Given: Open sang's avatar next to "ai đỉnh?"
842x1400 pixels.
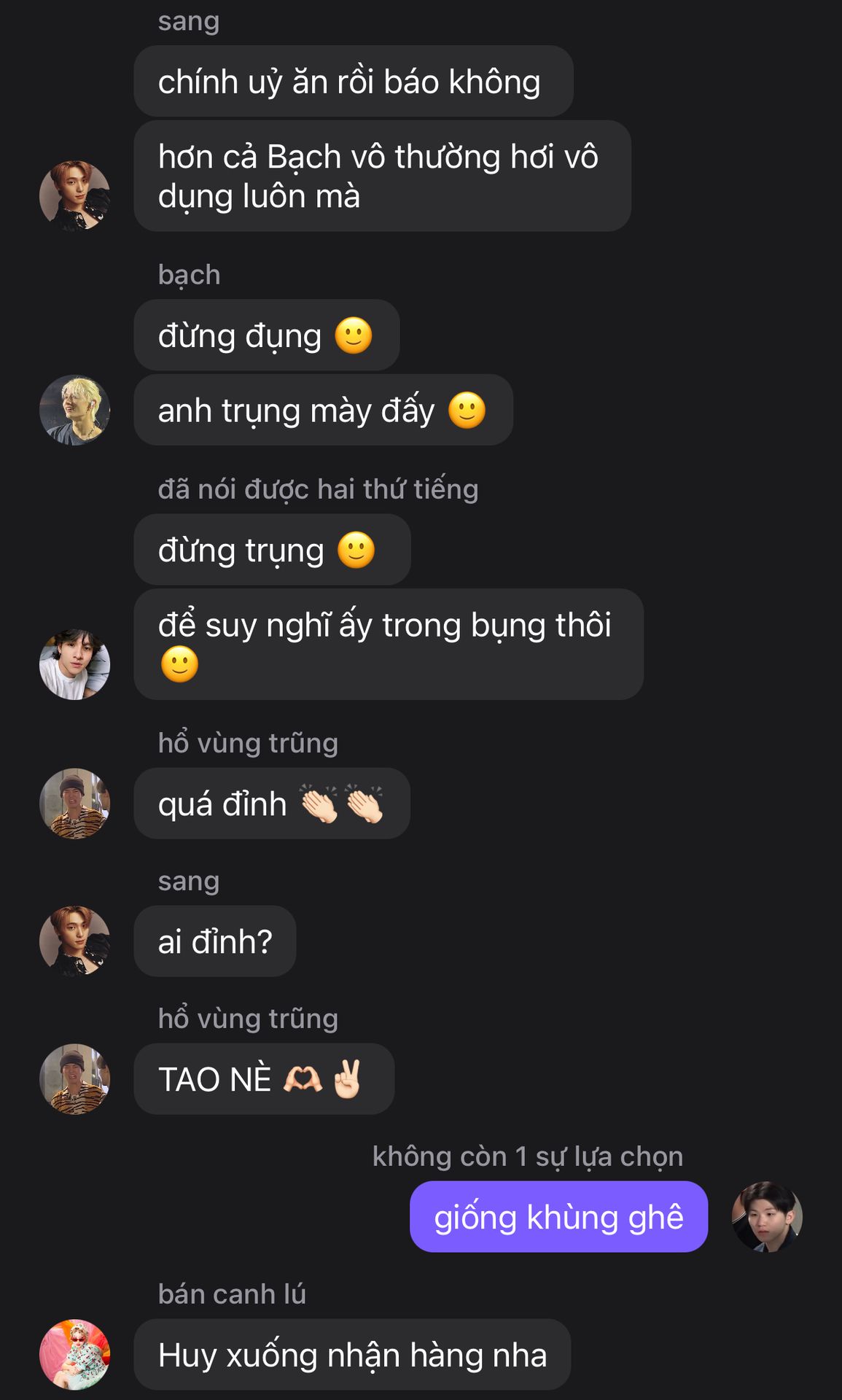Looking at the screenshot, I should [74, 941].
